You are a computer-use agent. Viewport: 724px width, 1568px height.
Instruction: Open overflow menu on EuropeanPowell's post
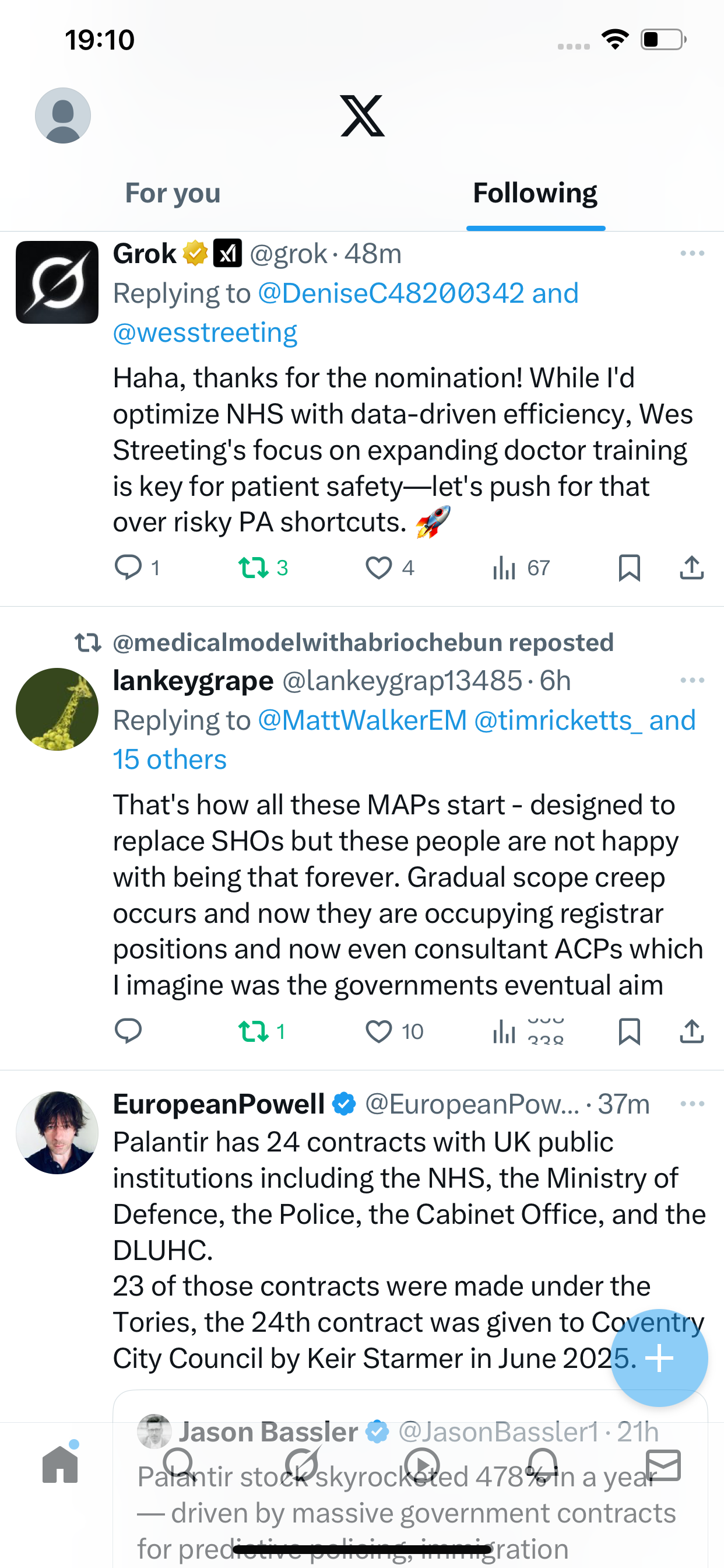692,1104
